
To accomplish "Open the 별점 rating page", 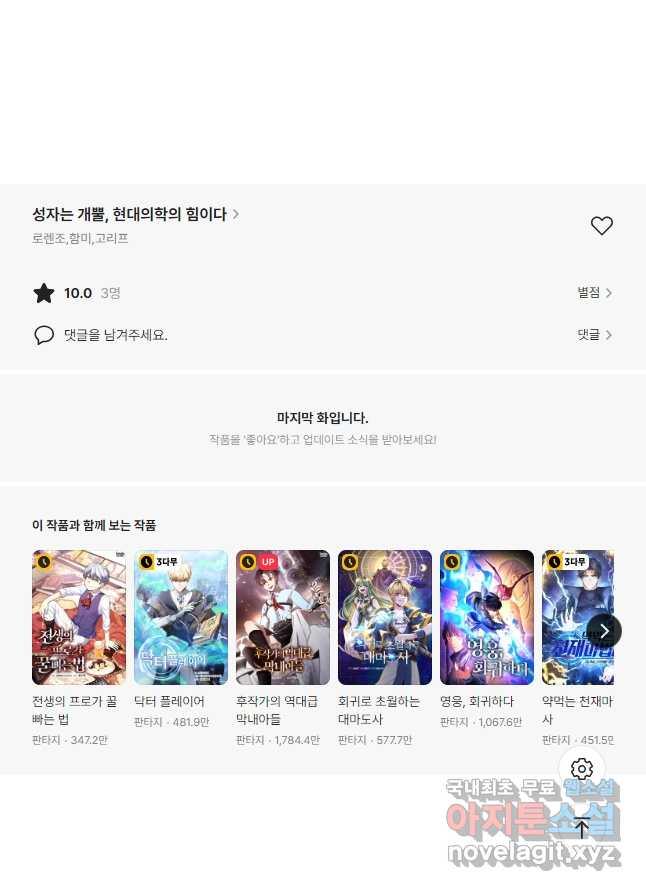I will 594,293.
